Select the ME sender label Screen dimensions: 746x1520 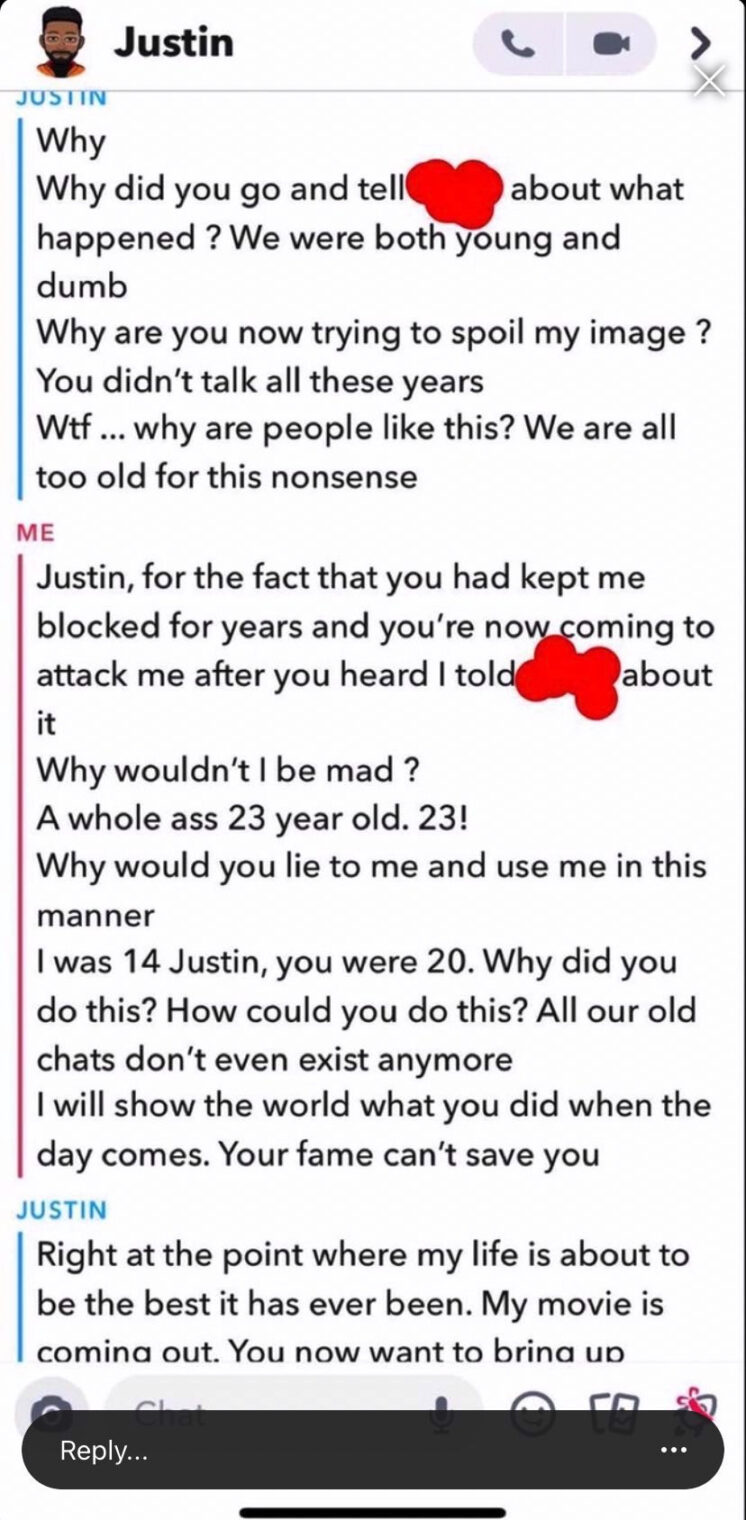[33, 533]
